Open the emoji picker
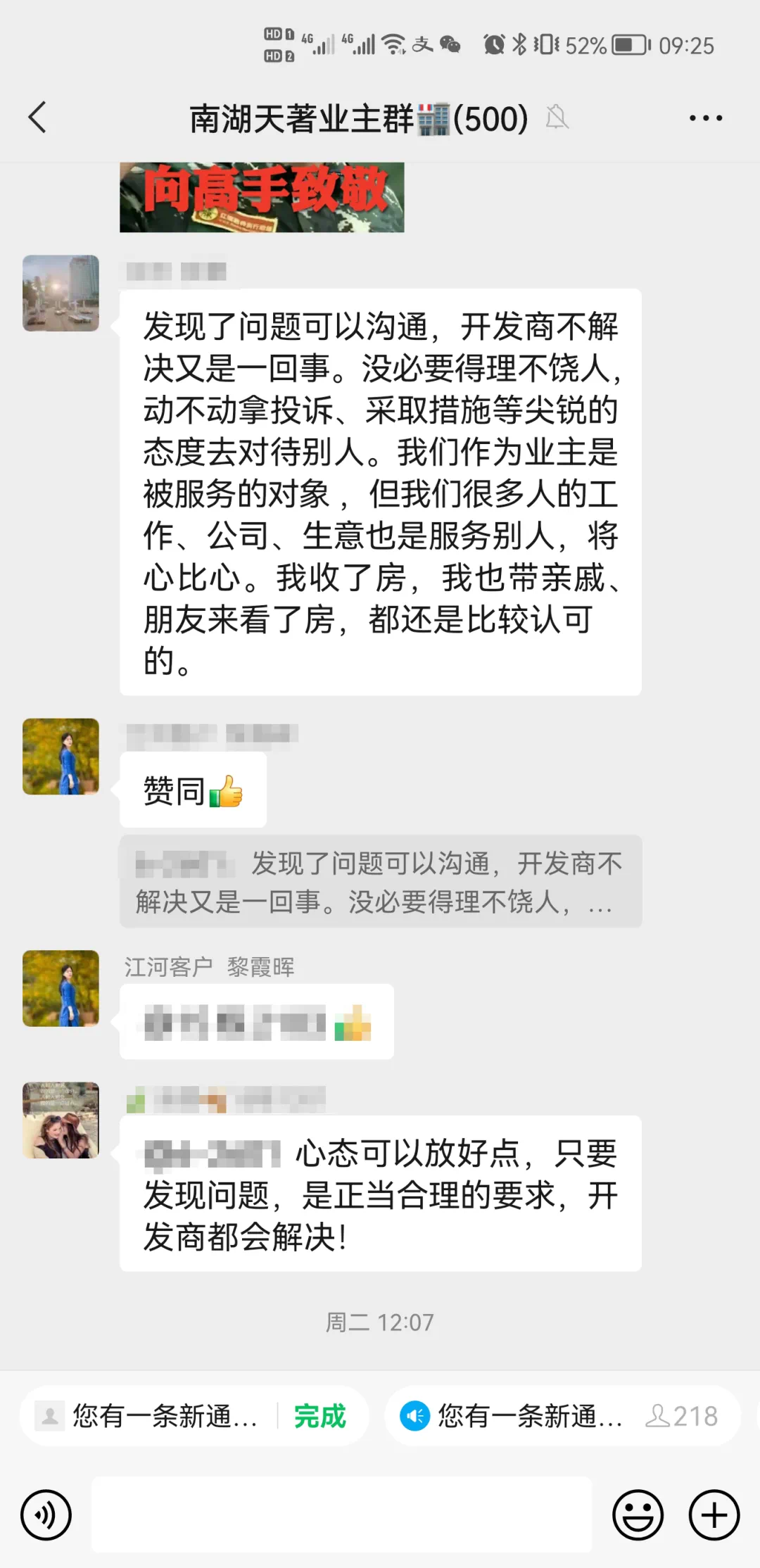Image resolution: width=760 pixels, height=1568 pixels. [x=638, y=1515]
